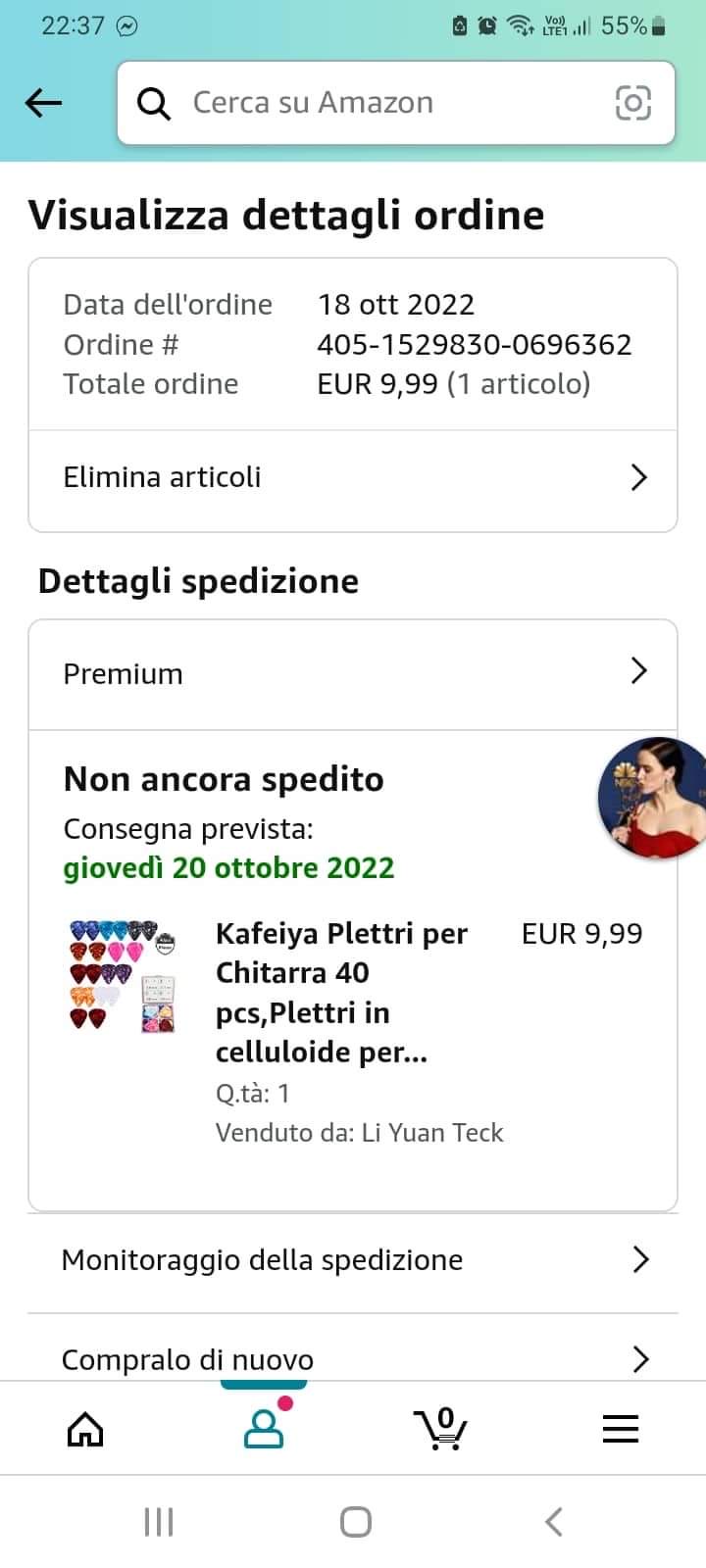This screenshot has height=1568, width=706.
Task: Open the Kafeiya Plettri per Chitarra product
Action: [341, 992]
